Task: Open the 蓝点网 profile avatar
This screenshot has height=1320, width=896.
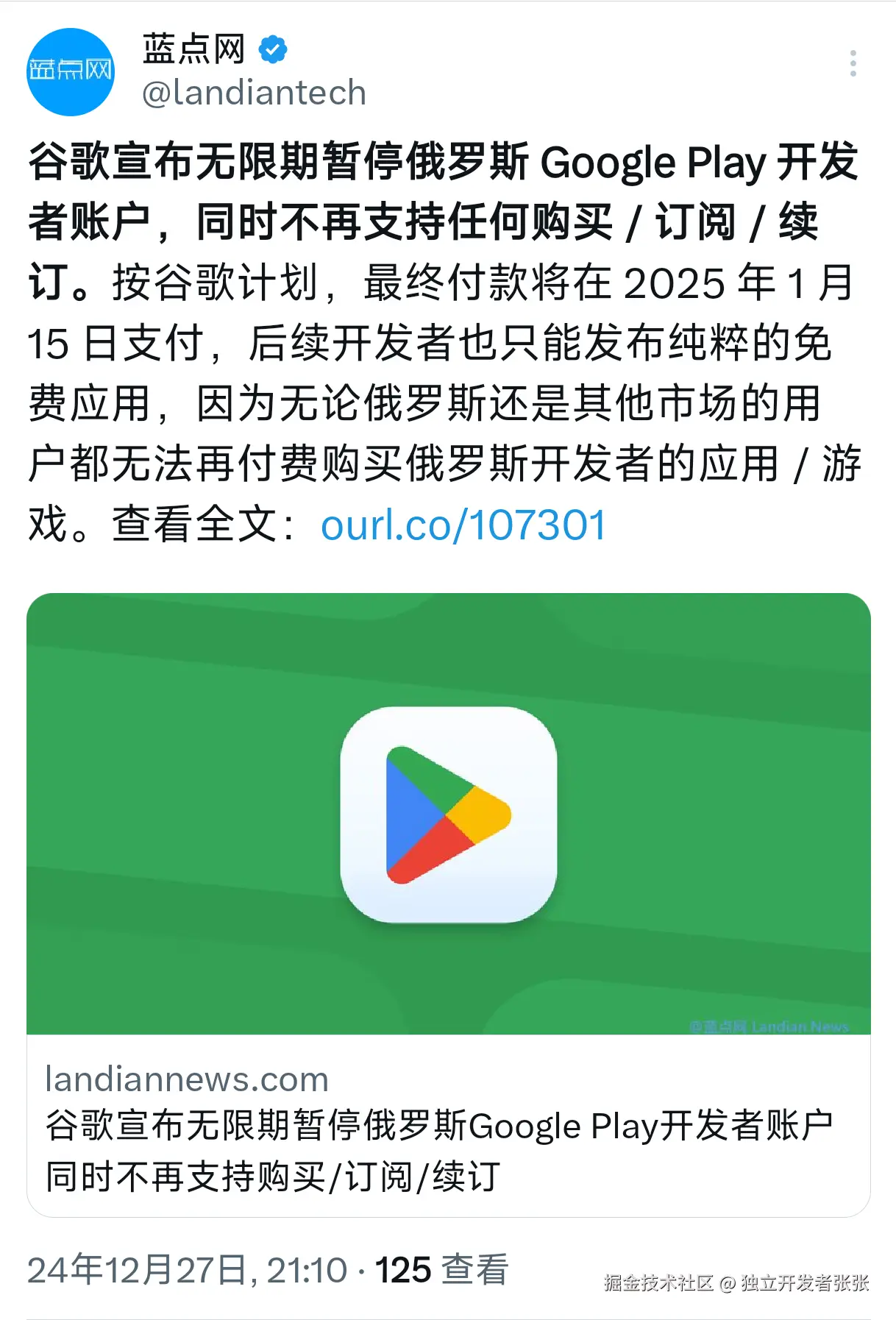Action: [x=71, y=72]
